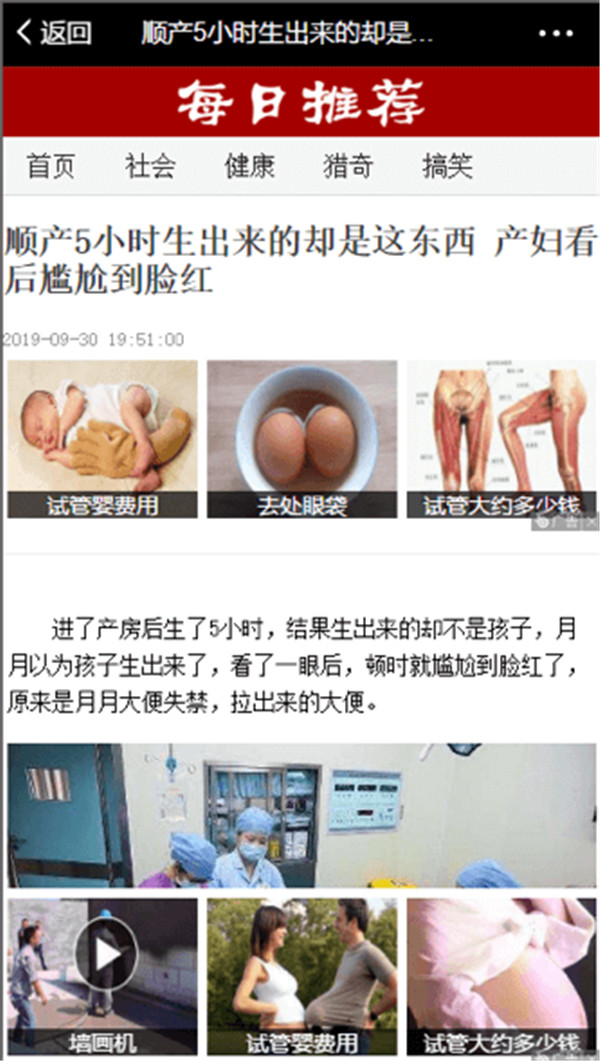The image size is (600, 1061).
Task: Close the ad banner
Action: pos(590,521)
